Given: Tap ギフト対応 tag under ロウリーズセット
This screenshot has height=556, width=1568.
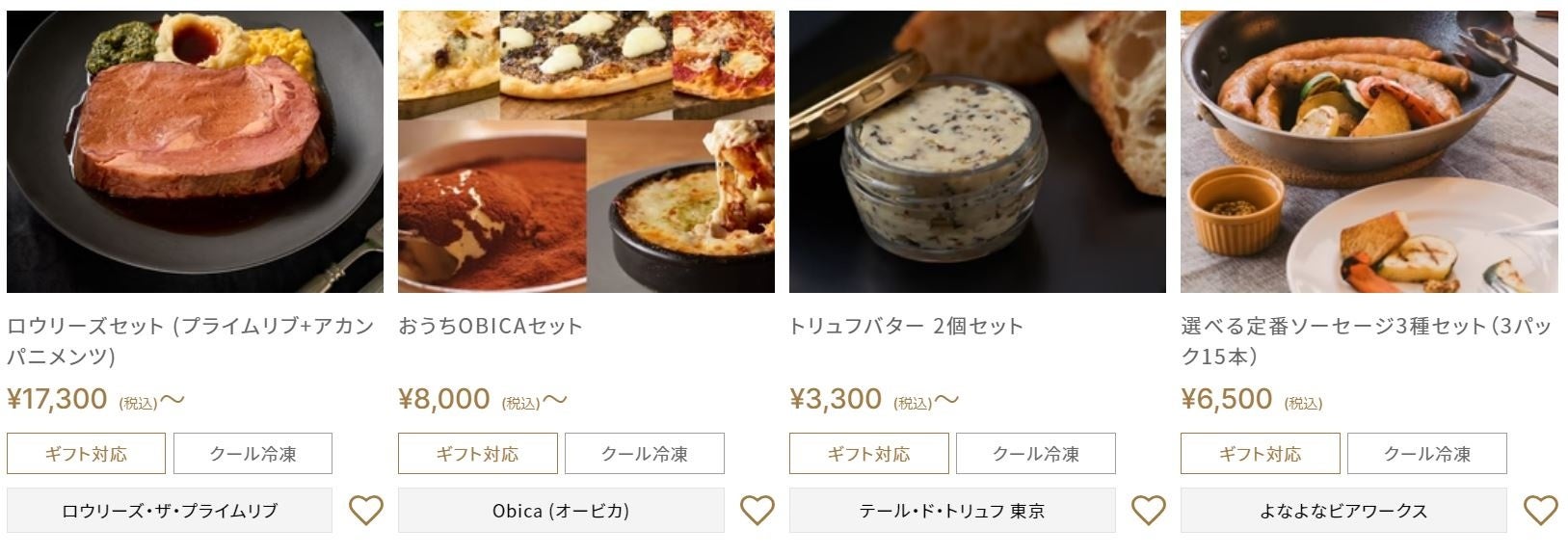Looking at the screenshot, I should 86,454.
